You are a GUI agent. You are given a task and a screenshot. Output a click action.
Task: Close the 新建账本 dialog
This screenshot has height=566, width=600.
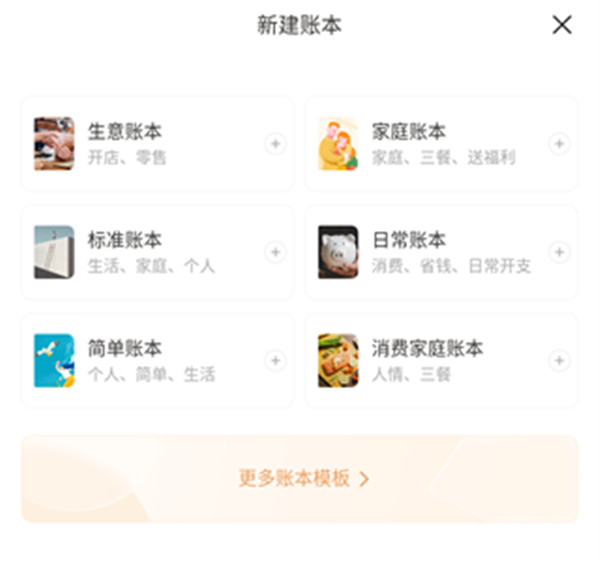point(562,25)
